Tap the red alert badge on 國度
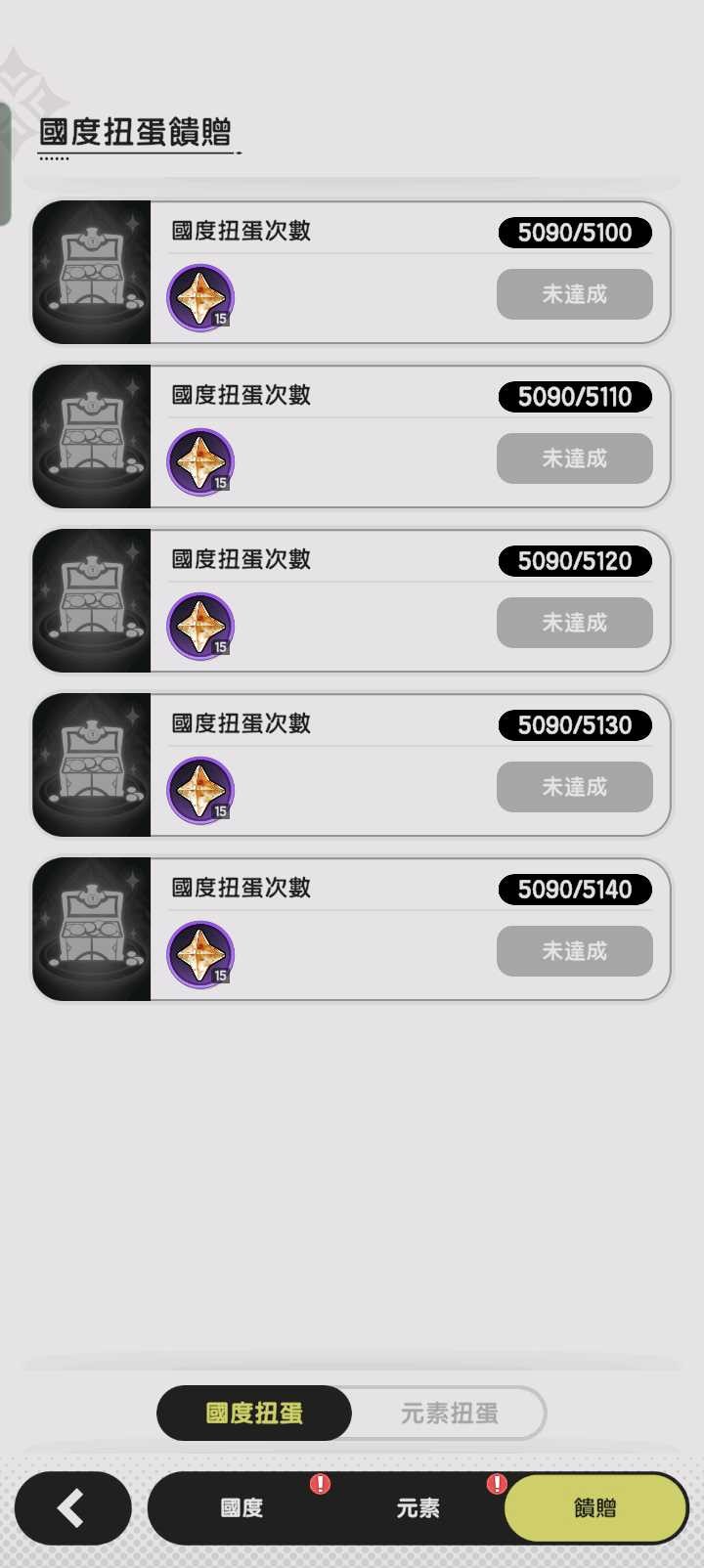Screen dimensions: 704x1568 point(318,1482)
